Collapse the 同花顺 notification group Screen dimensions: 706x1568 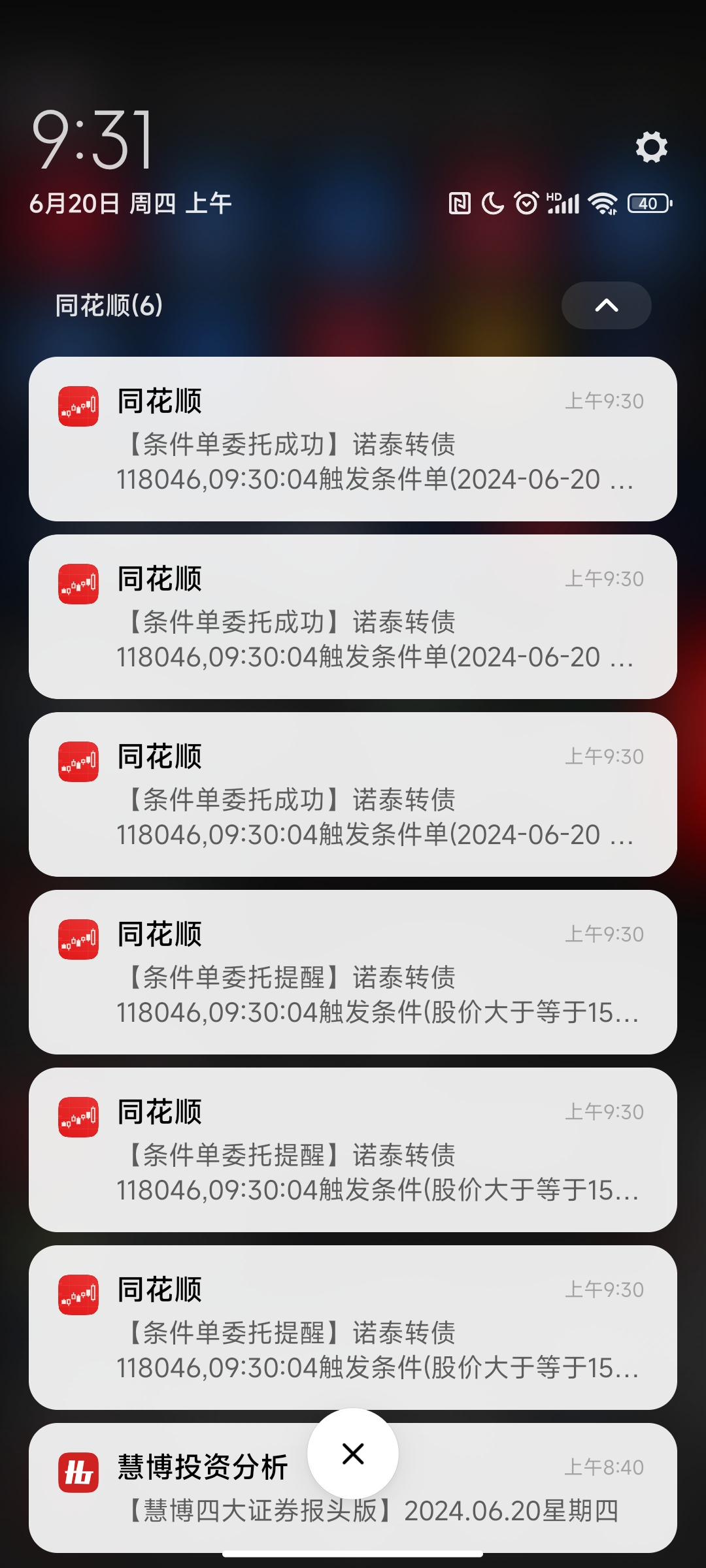pyautogui.click(x=606, y=305)
